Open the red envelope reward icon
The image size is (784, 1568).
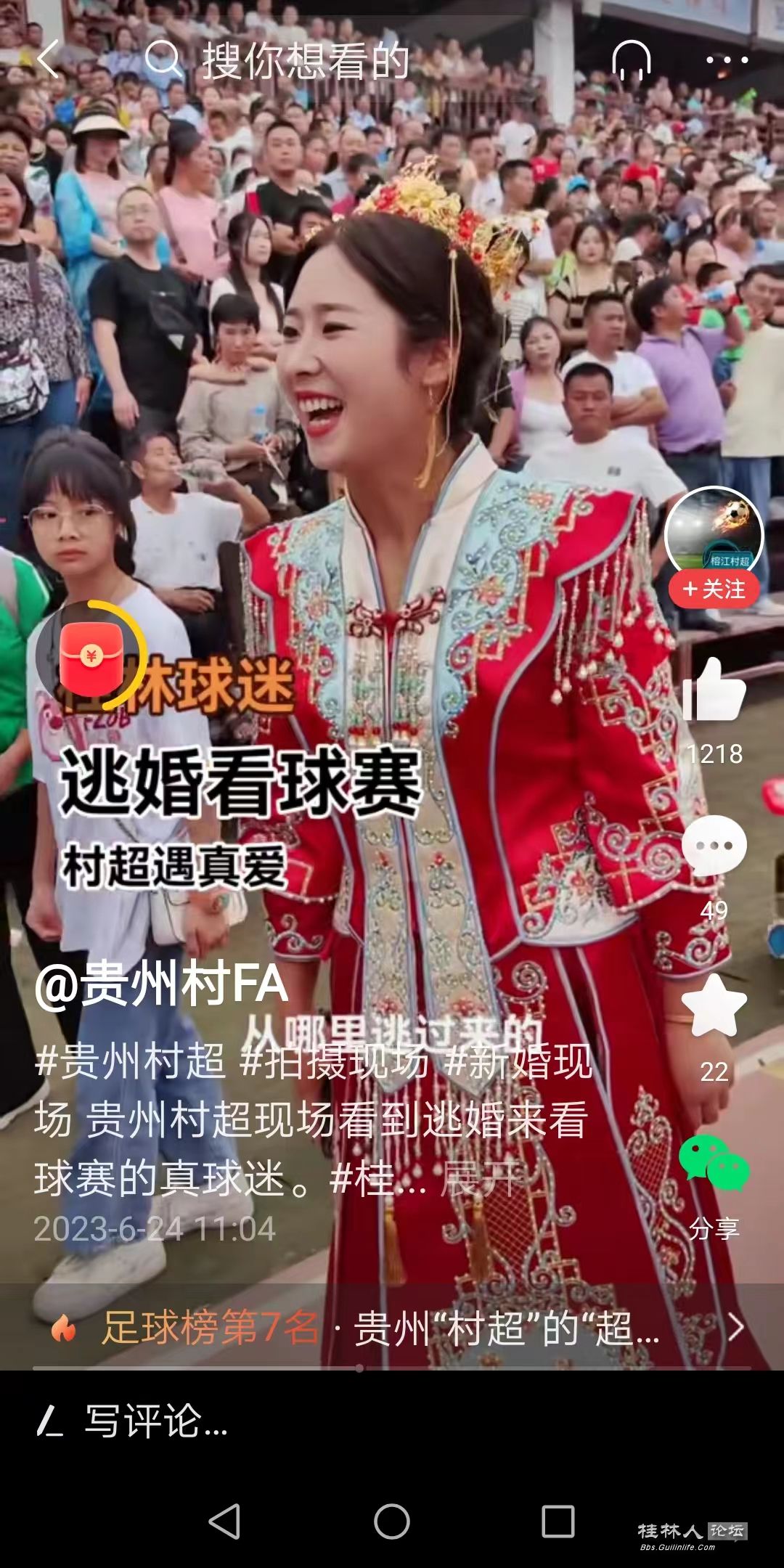[91, 656]
